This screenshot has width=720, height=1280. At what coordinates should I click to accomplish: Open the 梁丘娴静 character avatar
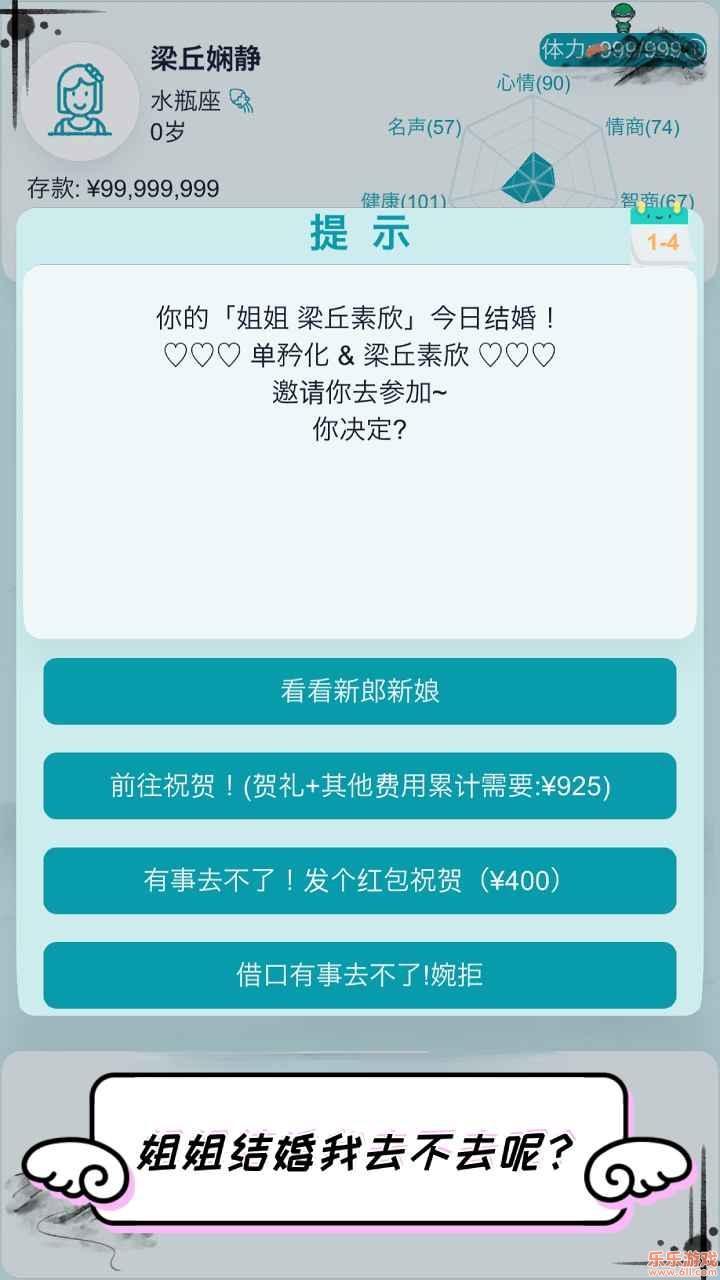tap(79, 102)
